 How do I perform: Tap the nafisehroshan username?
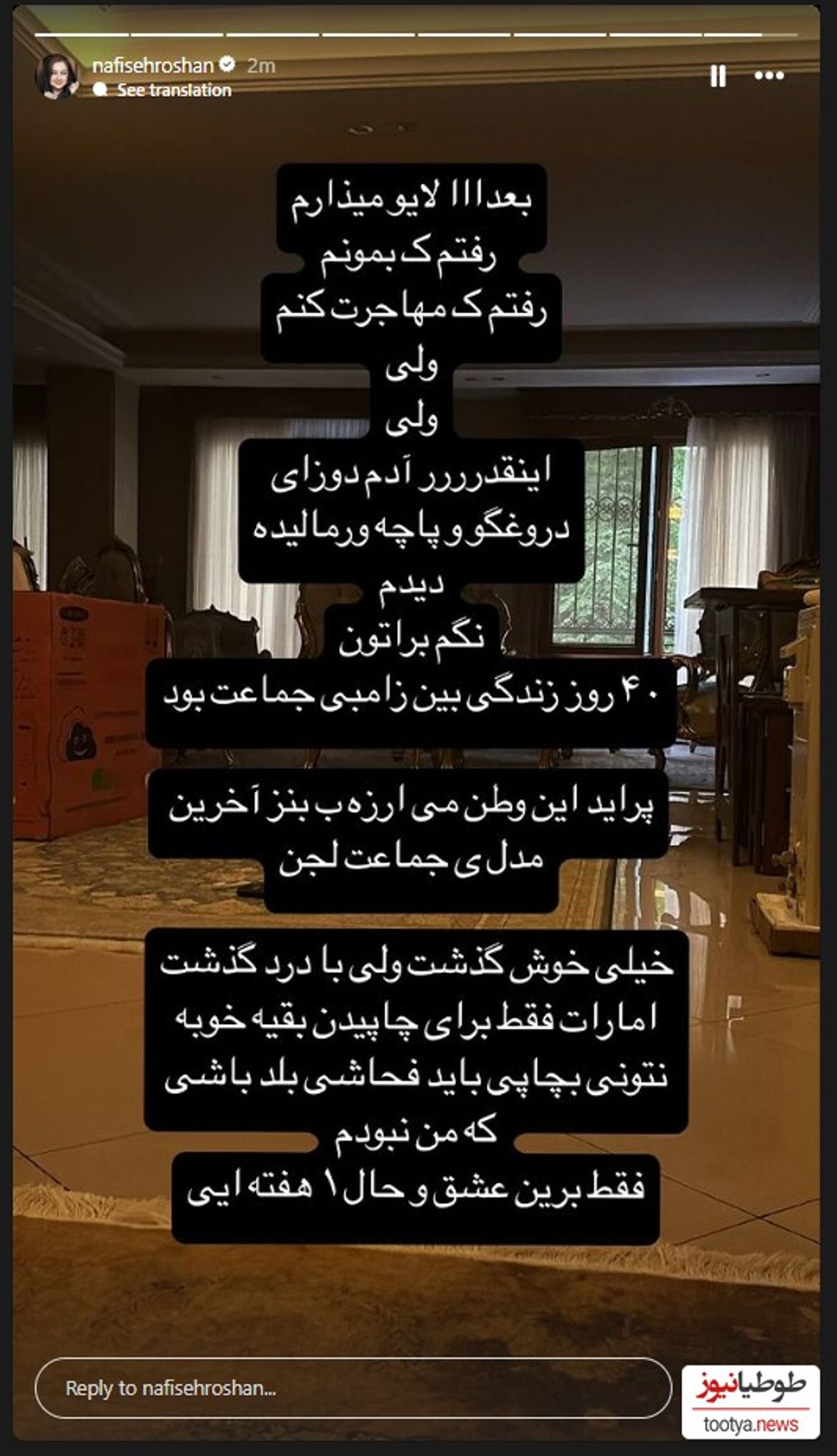153,66
